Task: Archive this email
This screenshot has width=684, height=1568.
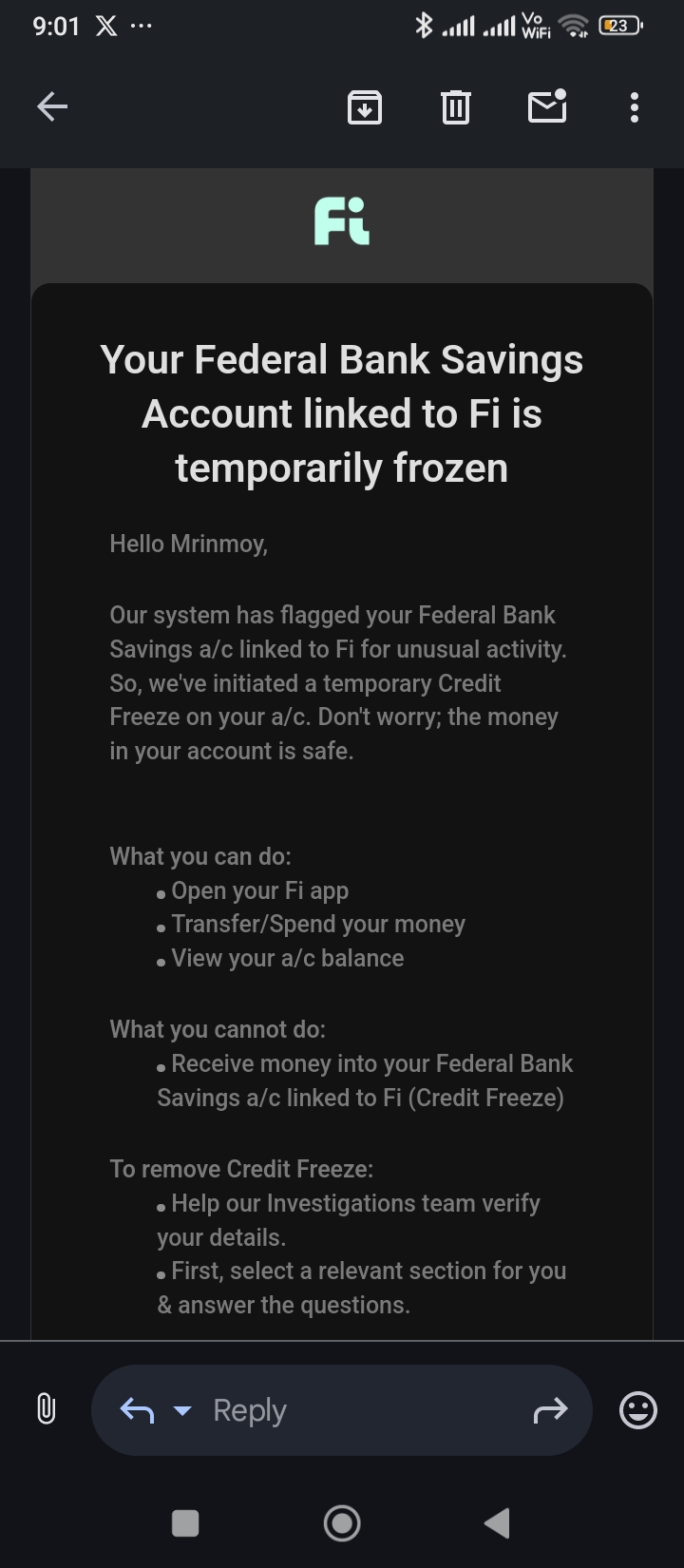Action: [x=365, y=107]
